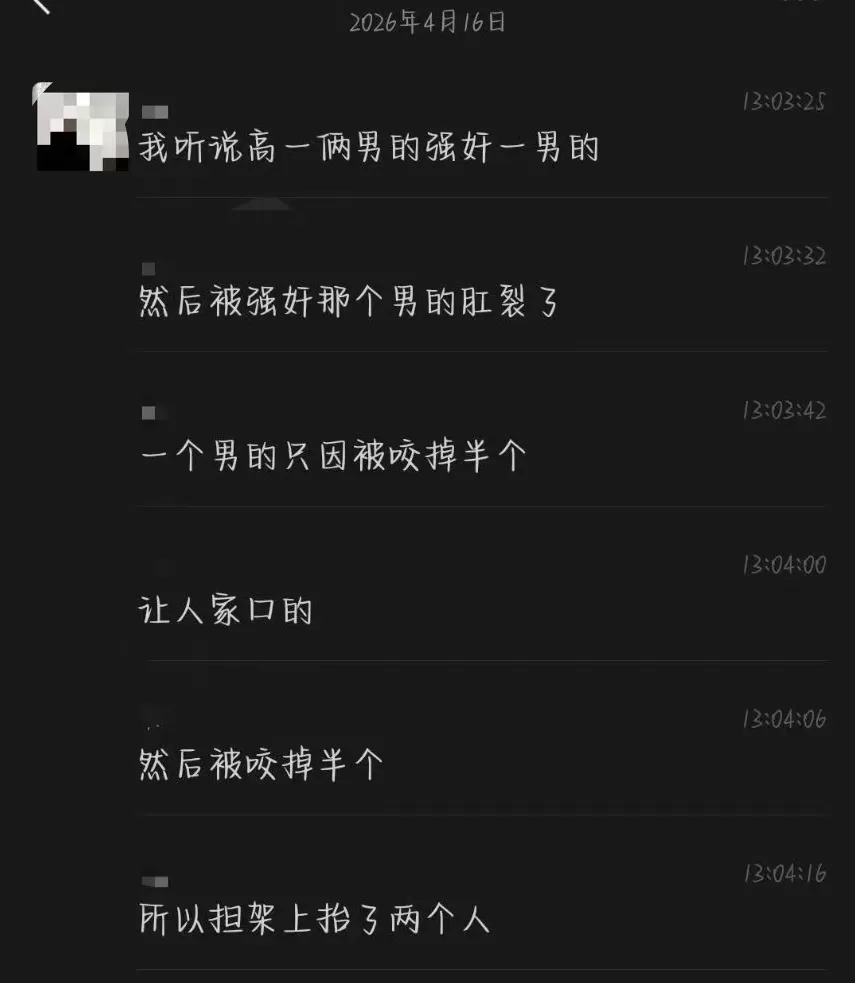The height and width of the screenshot is (983, 855).
Task: Click the blurred sender name above the second message
Action: click(x=148, y=267)
